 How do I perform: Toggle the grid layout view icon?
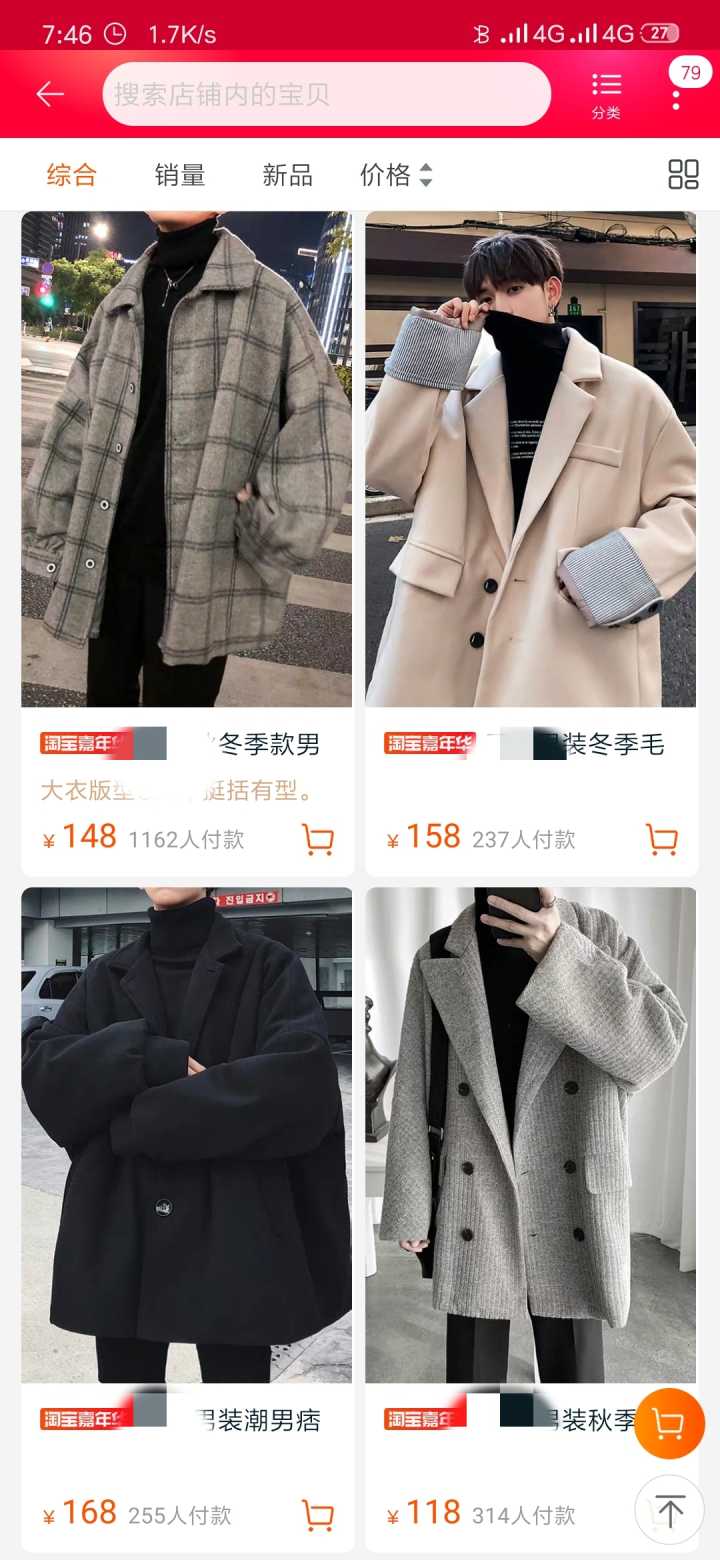click(683, 174)
